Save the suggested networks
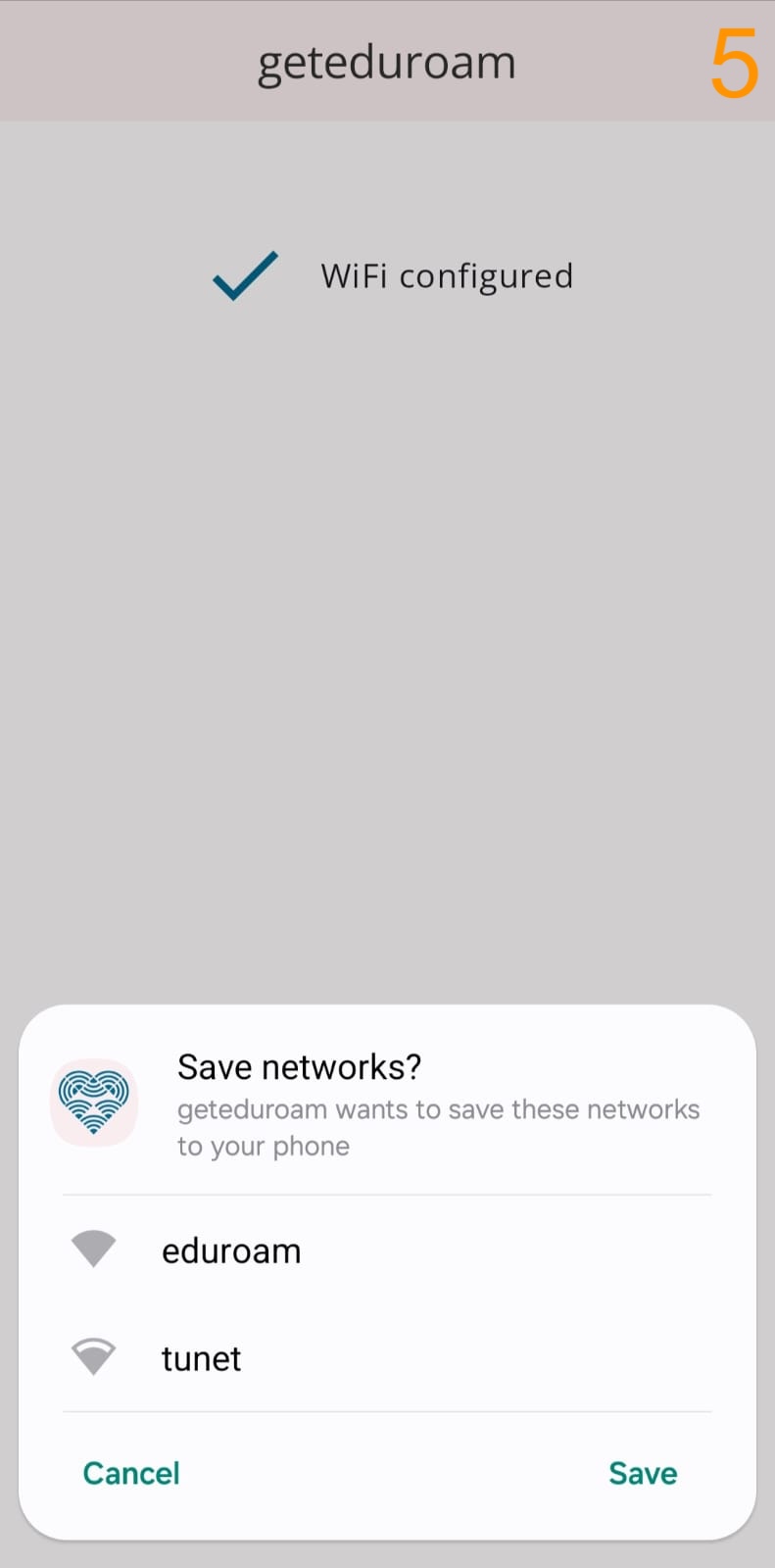Screen dimensions: 775x1568 pos(642,1473)
